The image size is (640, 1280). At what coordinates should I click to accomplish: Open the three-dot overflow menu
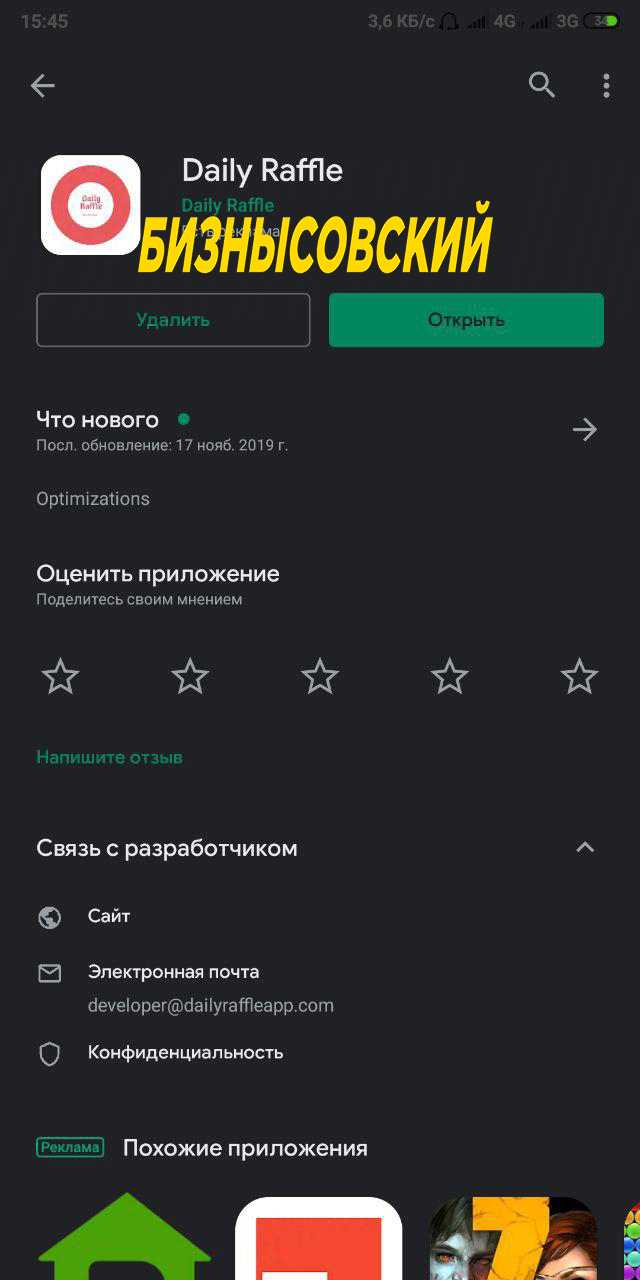tap(606, 86)
